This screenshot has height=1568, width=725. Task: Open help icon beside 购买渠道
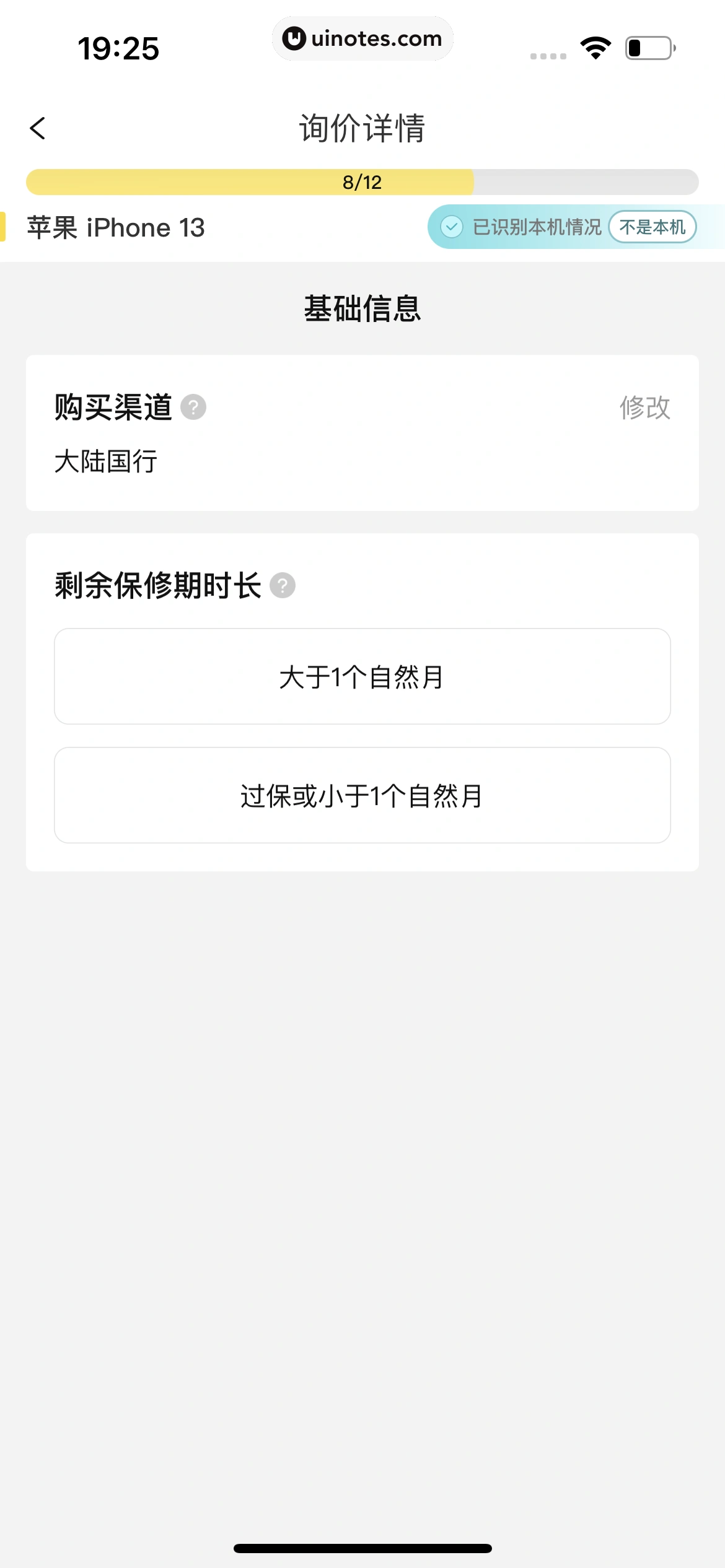point(193,407)
